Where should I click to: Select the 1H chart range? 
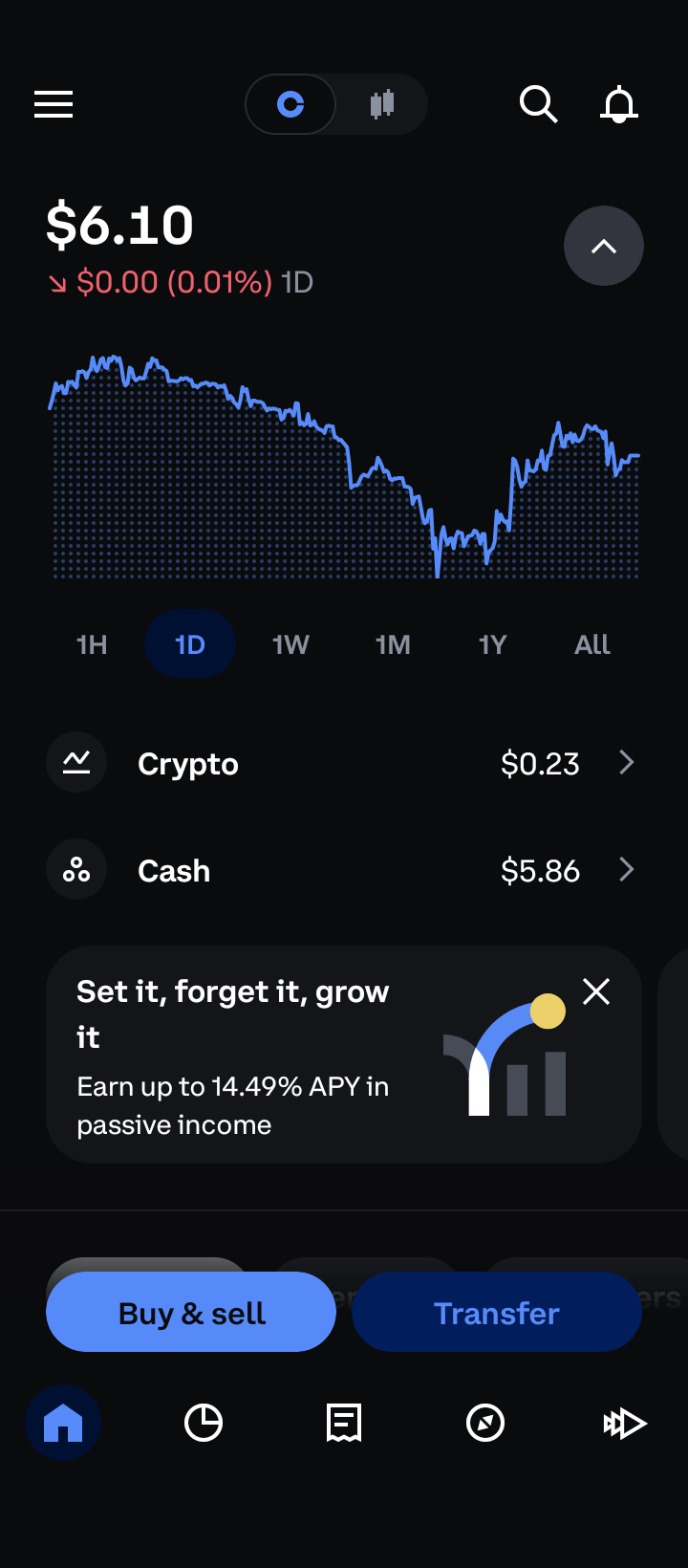click(92, 645)
